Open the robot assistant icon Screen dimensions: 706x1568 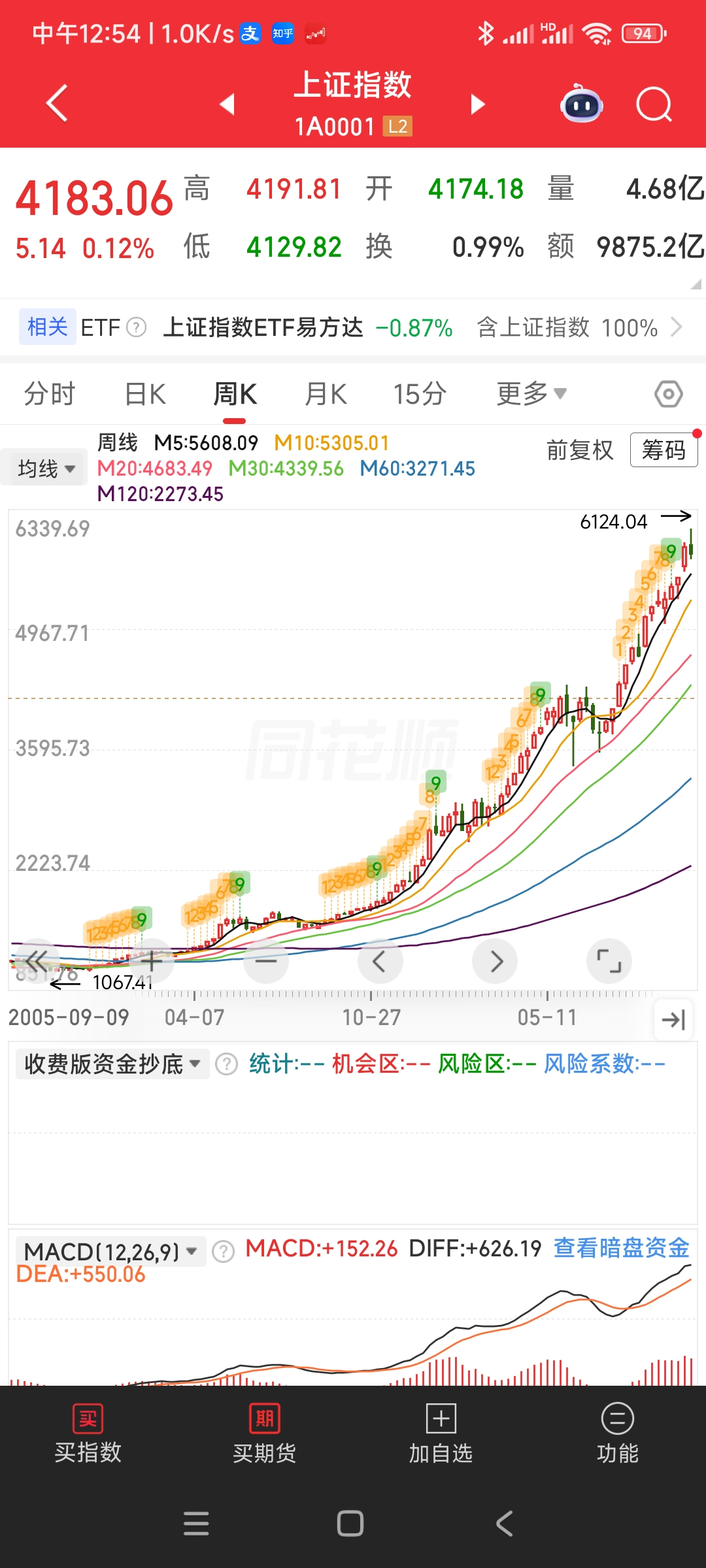(x=582, y=103)
